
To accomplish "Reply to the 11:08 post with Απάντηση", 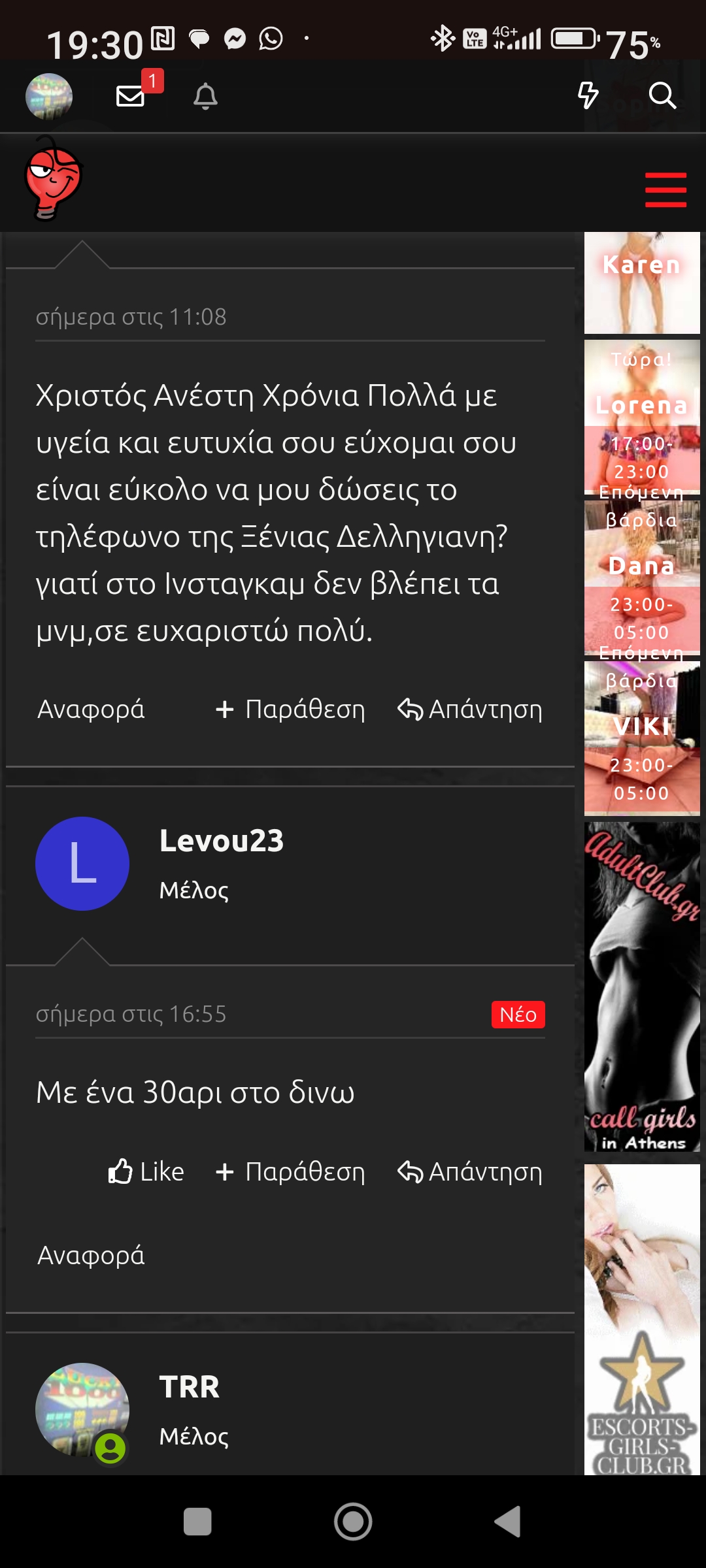I will (x=471, y=710).
